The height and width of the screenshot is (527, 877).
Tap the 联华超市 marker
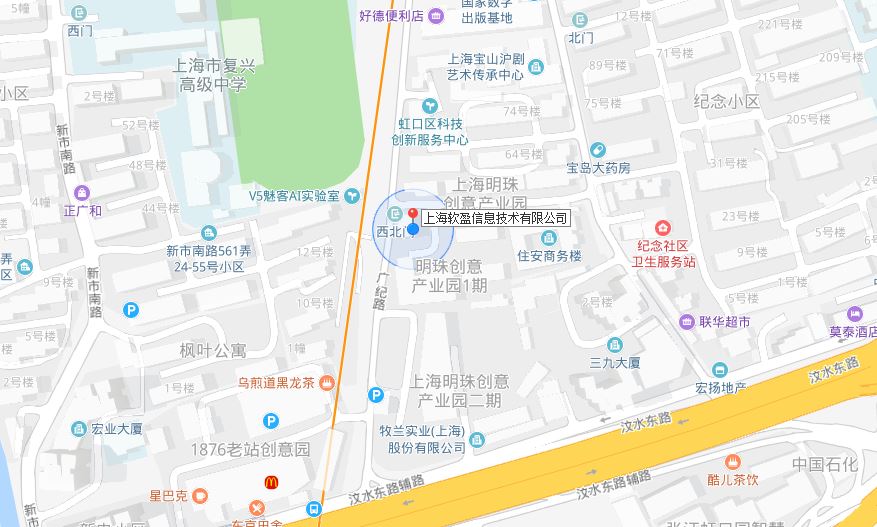(686, 321)
